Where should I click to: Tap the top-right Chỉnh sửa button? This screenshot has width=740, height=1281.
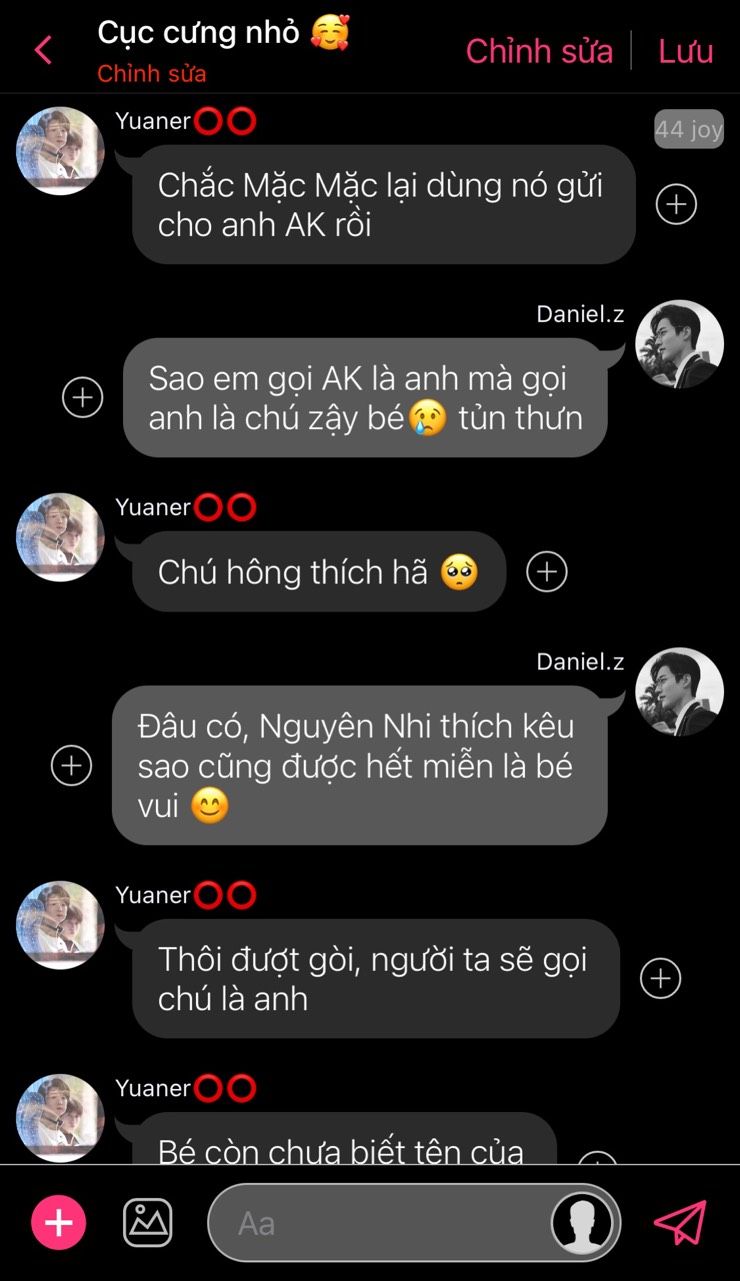click(x=539, y=51)
